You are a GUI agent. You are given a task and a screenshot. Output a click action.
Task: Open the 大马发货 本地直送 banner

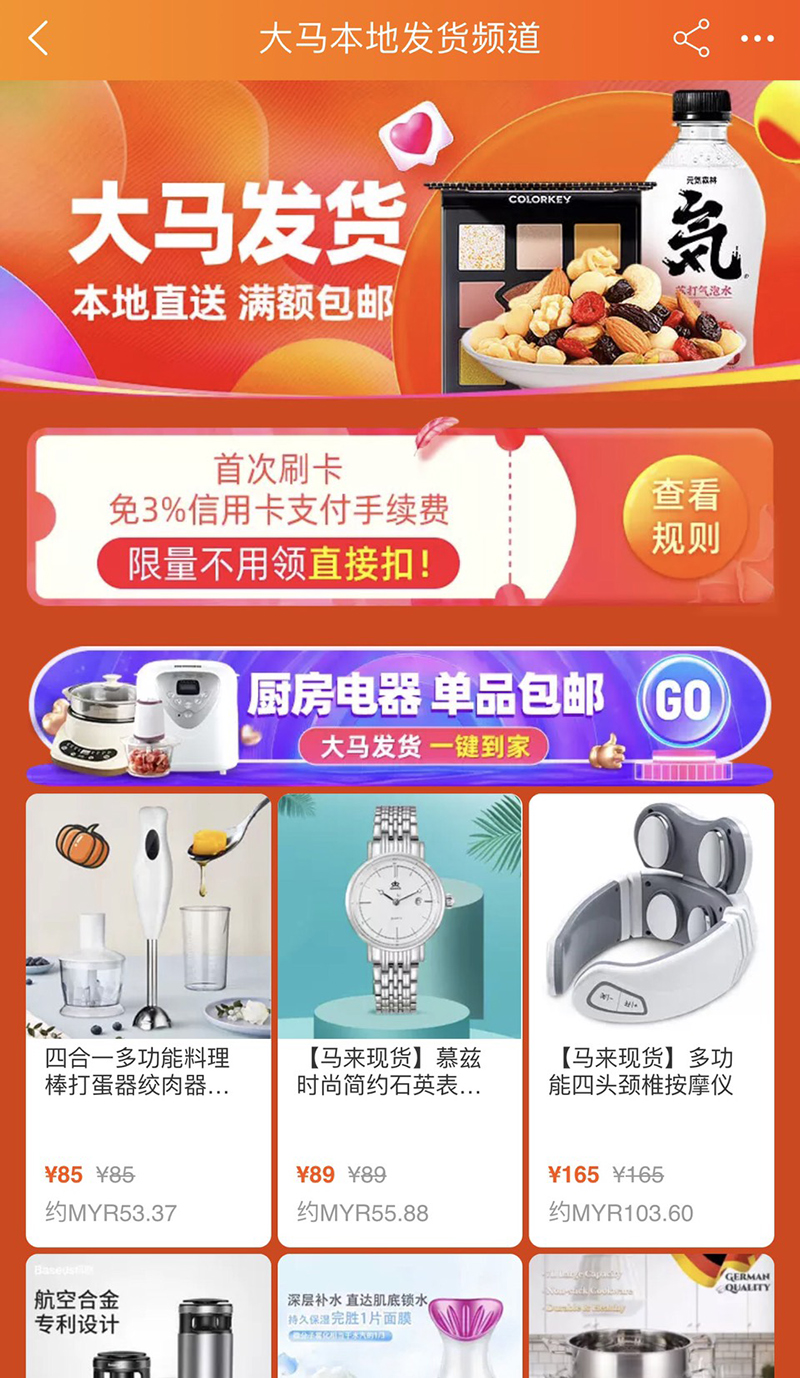click(x=400, y=238)
